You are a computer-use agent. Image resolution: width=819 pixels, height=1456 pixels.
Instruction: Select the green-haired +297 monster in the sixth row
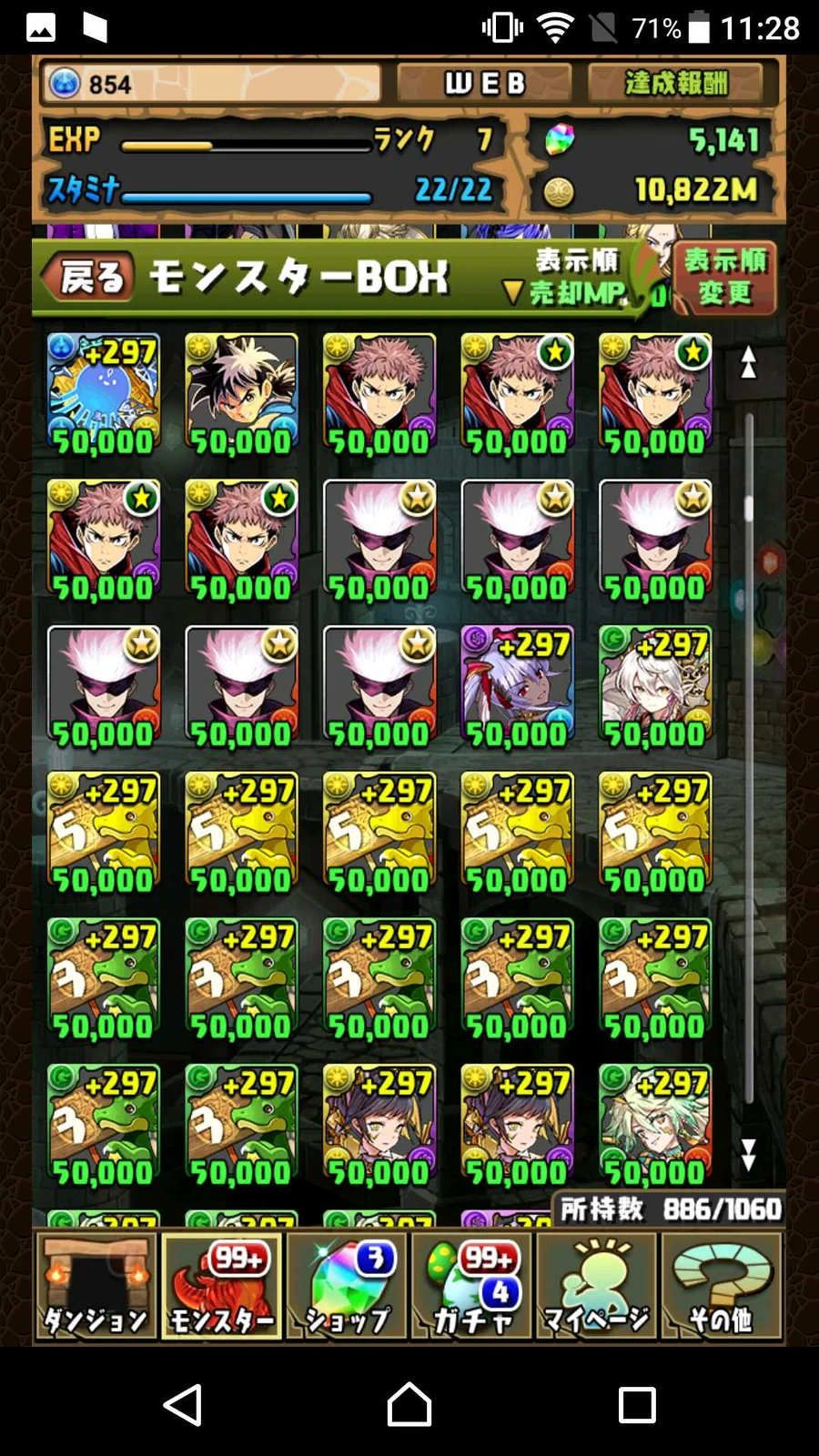[x=654, y=1125]
